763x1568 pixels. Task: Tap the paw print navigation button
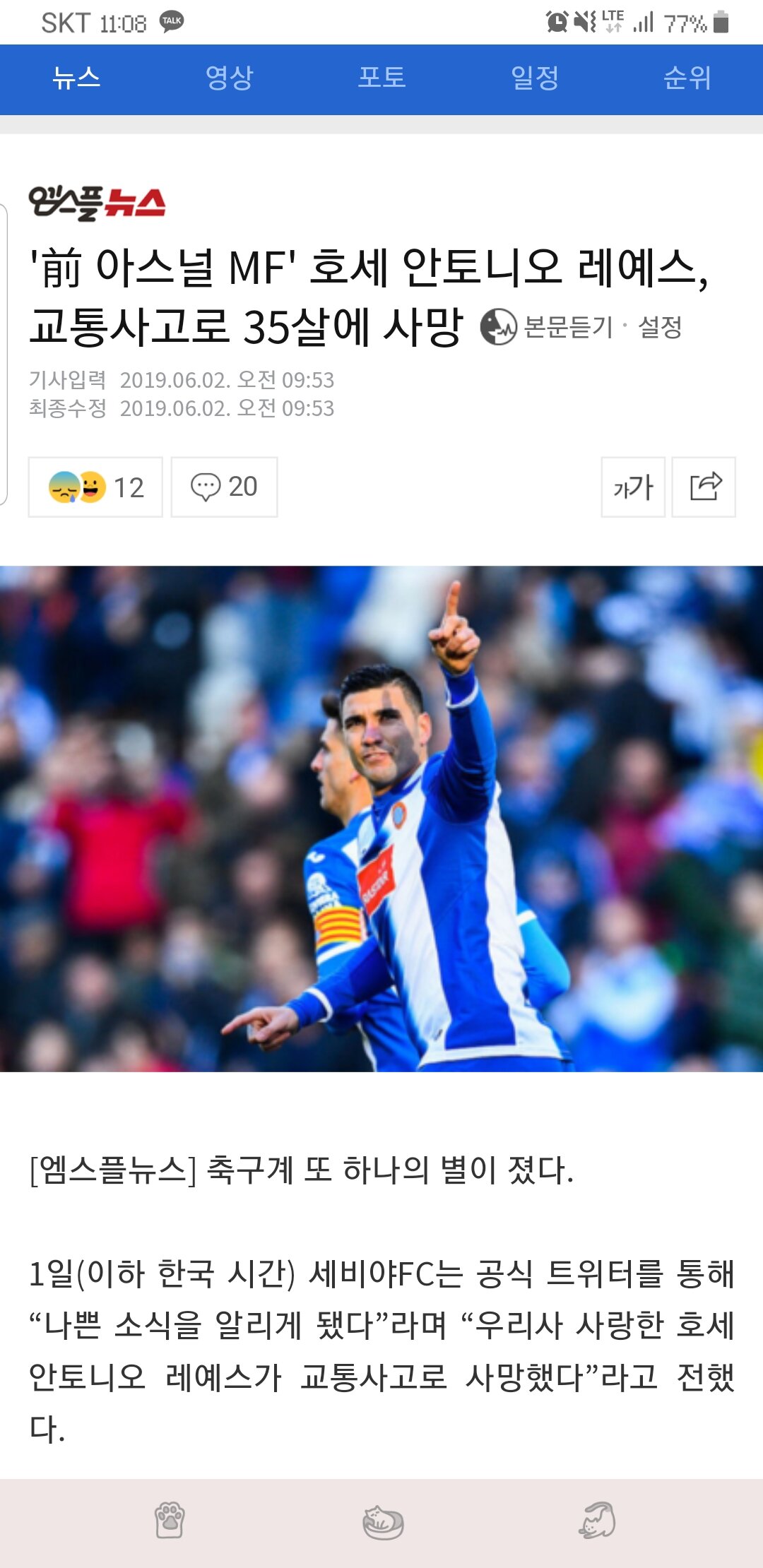coord(170,1520)
